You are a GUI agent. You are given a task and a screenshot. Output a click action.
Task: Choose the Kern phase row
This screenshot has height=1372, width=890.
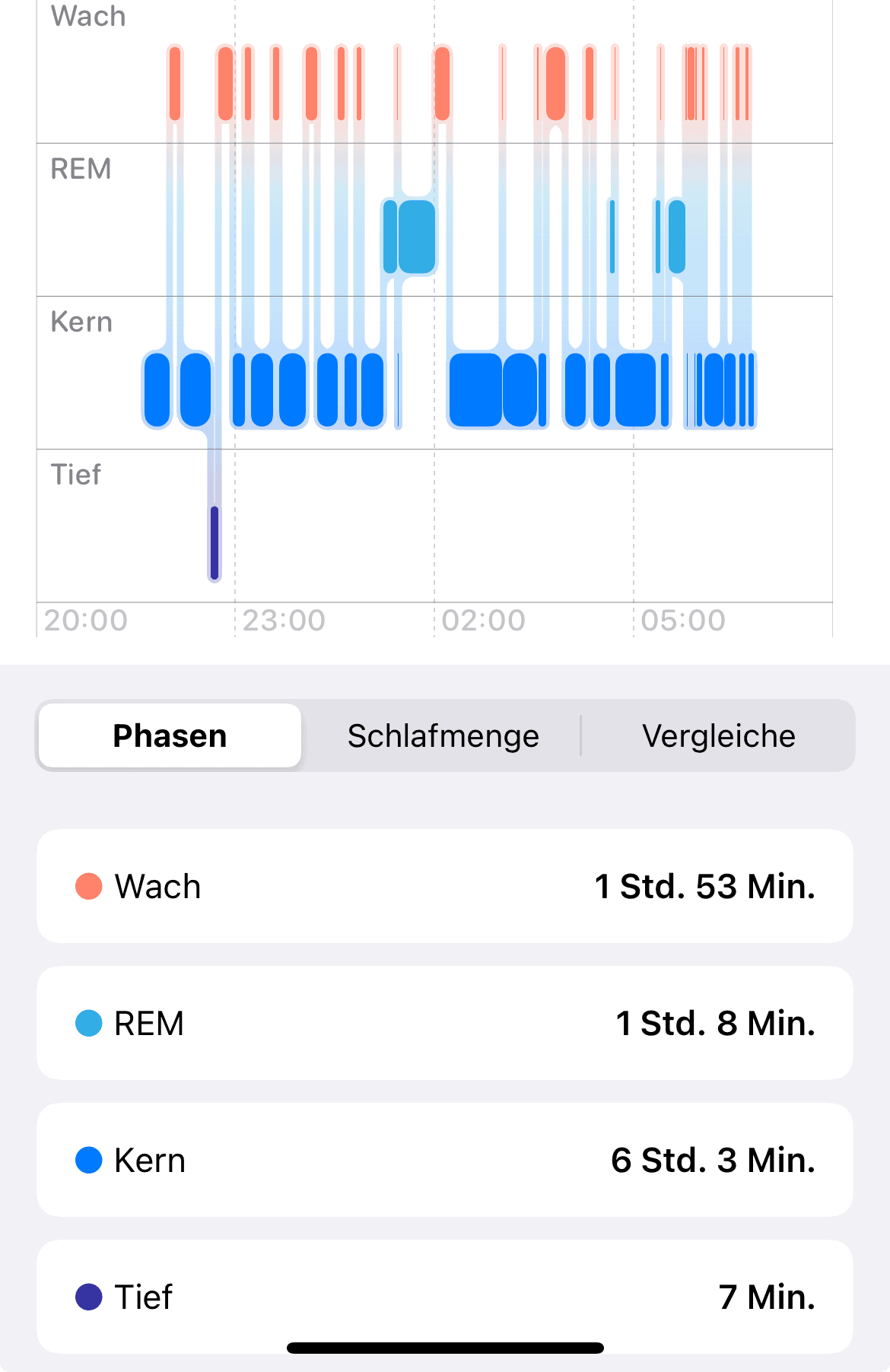click(x=444, y=1160)
